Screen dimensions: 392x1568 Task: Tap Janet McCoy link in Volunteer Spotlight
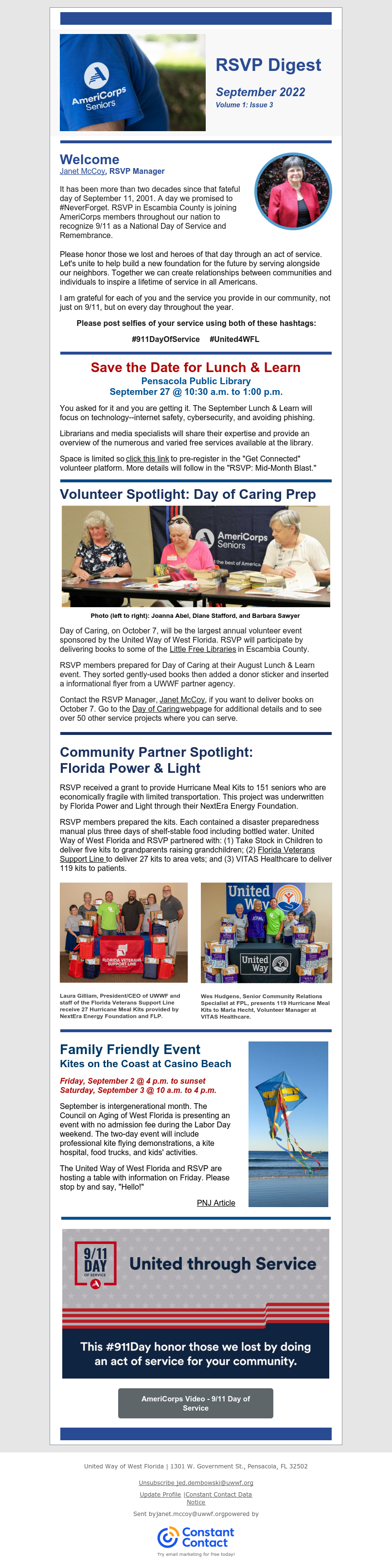coord(183,699)
